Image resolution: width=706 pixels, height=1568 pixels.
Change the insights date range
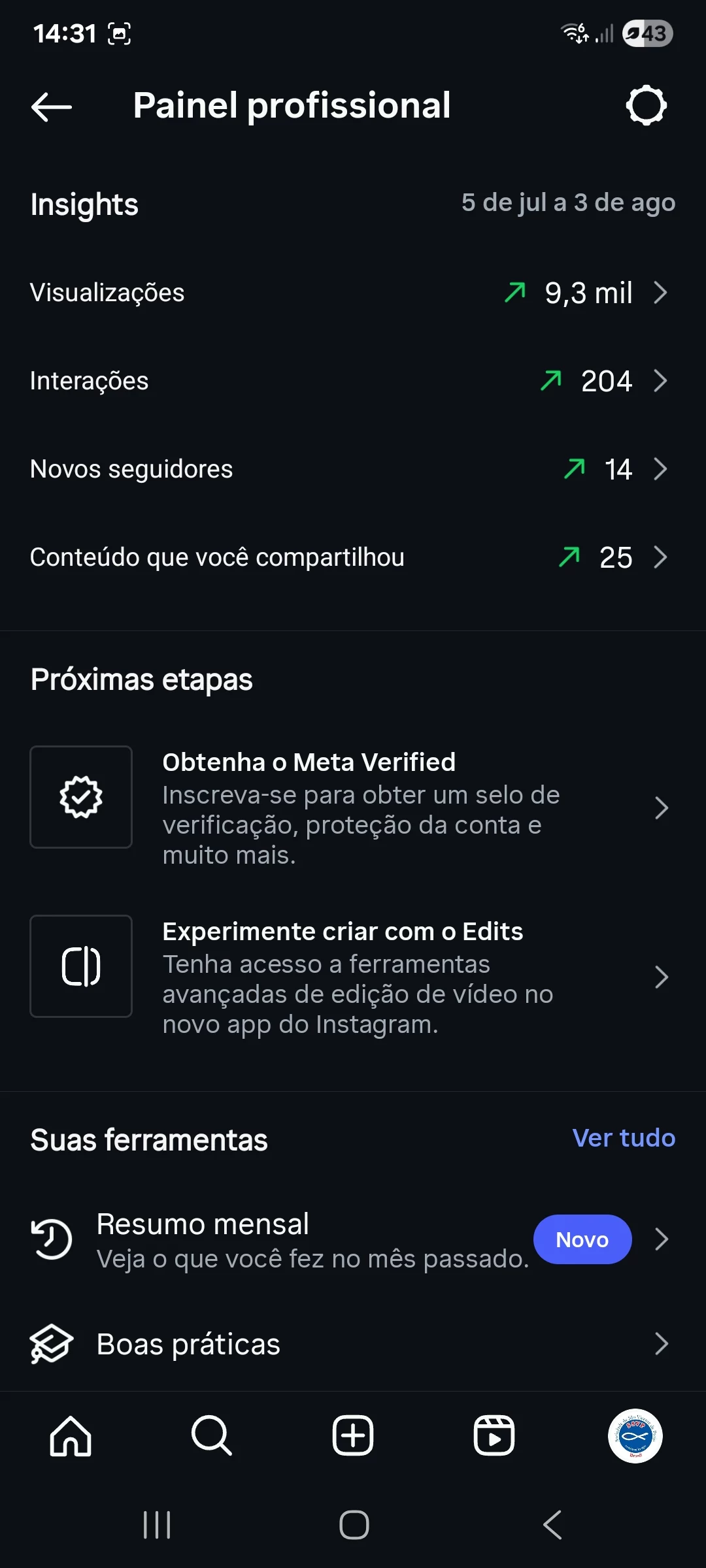[x=567, y=203]
